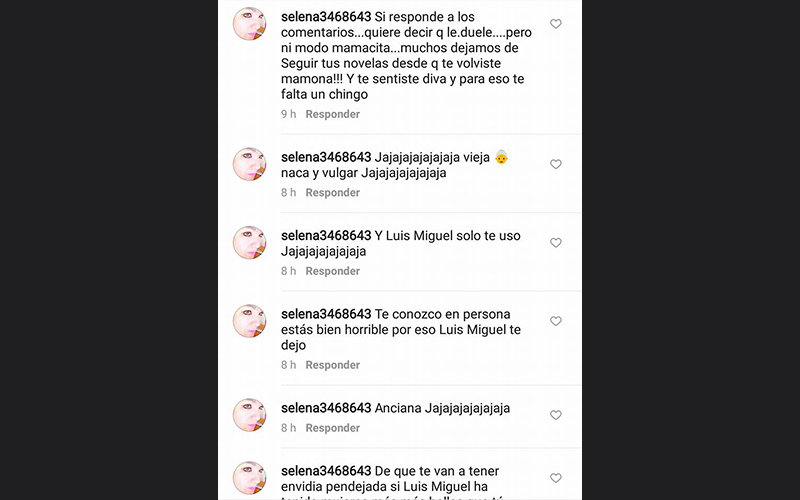Tap Responder under 'Te conozco en persona' comment

click(332, 365)
